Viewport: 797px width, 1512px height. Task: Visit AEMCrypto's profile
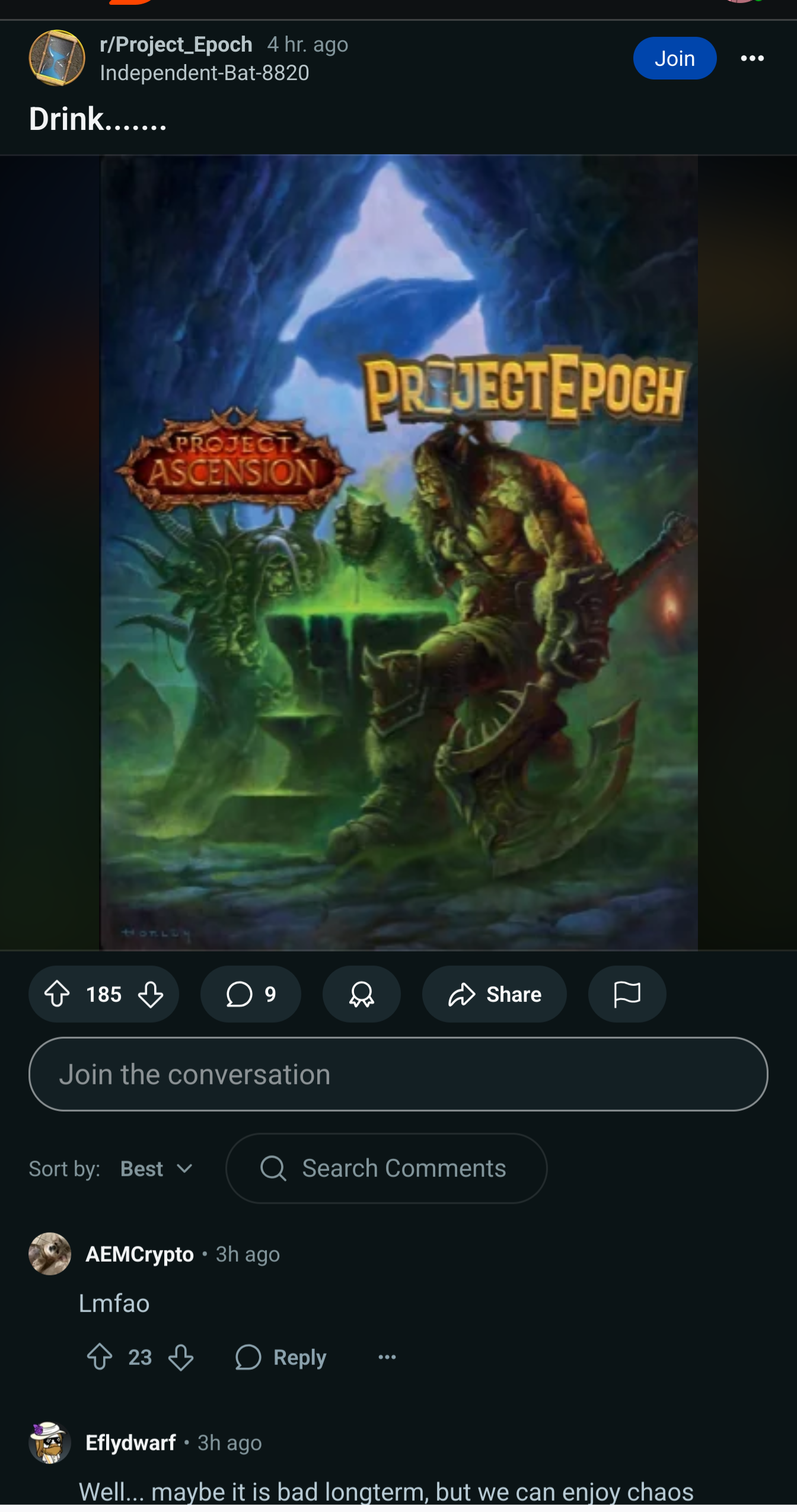[x=140, y=1254]
